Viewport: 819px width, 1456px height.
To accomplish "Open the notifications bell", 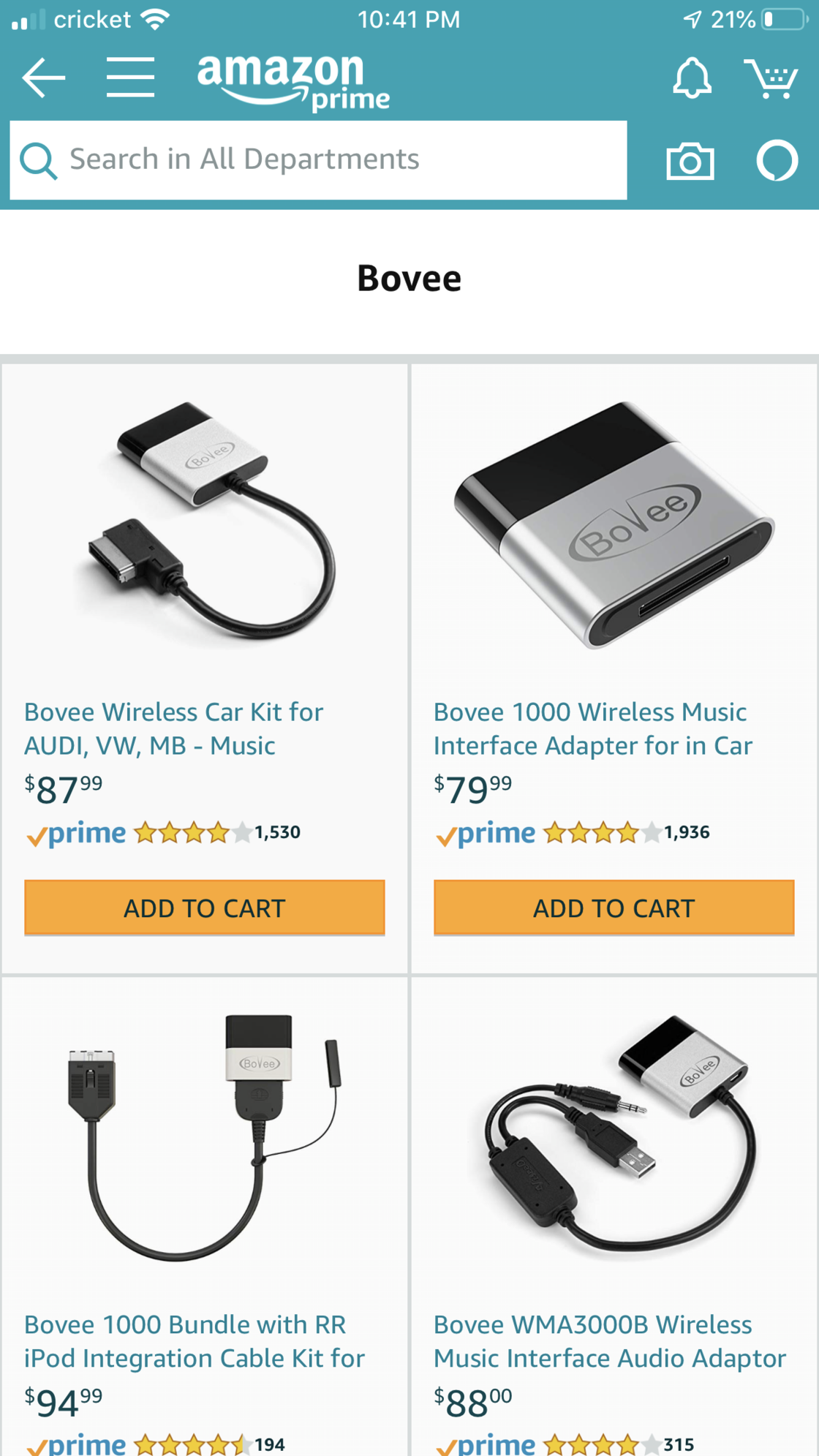I will [691, 78].
